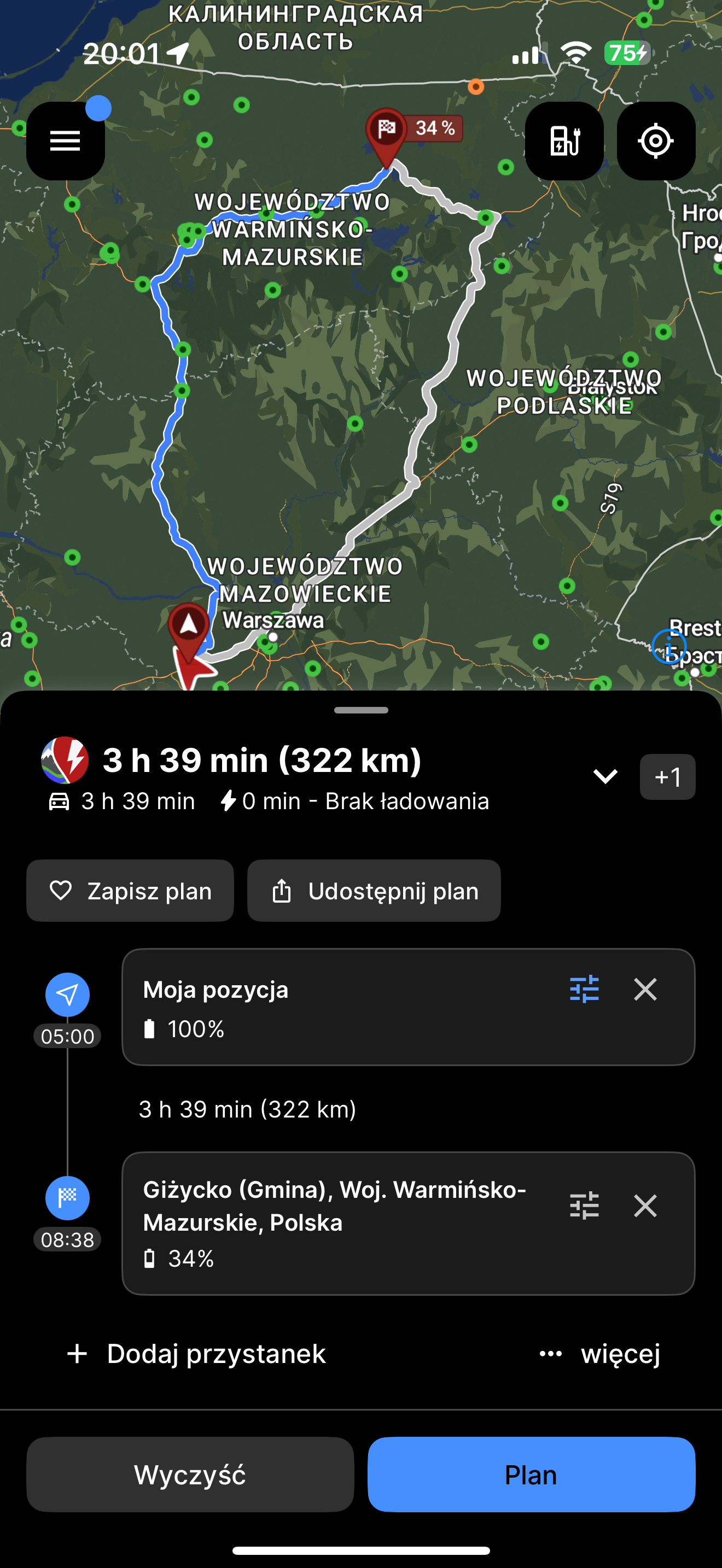Open the hamburger menu
Screen dimensions: 722x1568
click(x=65, y=141)
